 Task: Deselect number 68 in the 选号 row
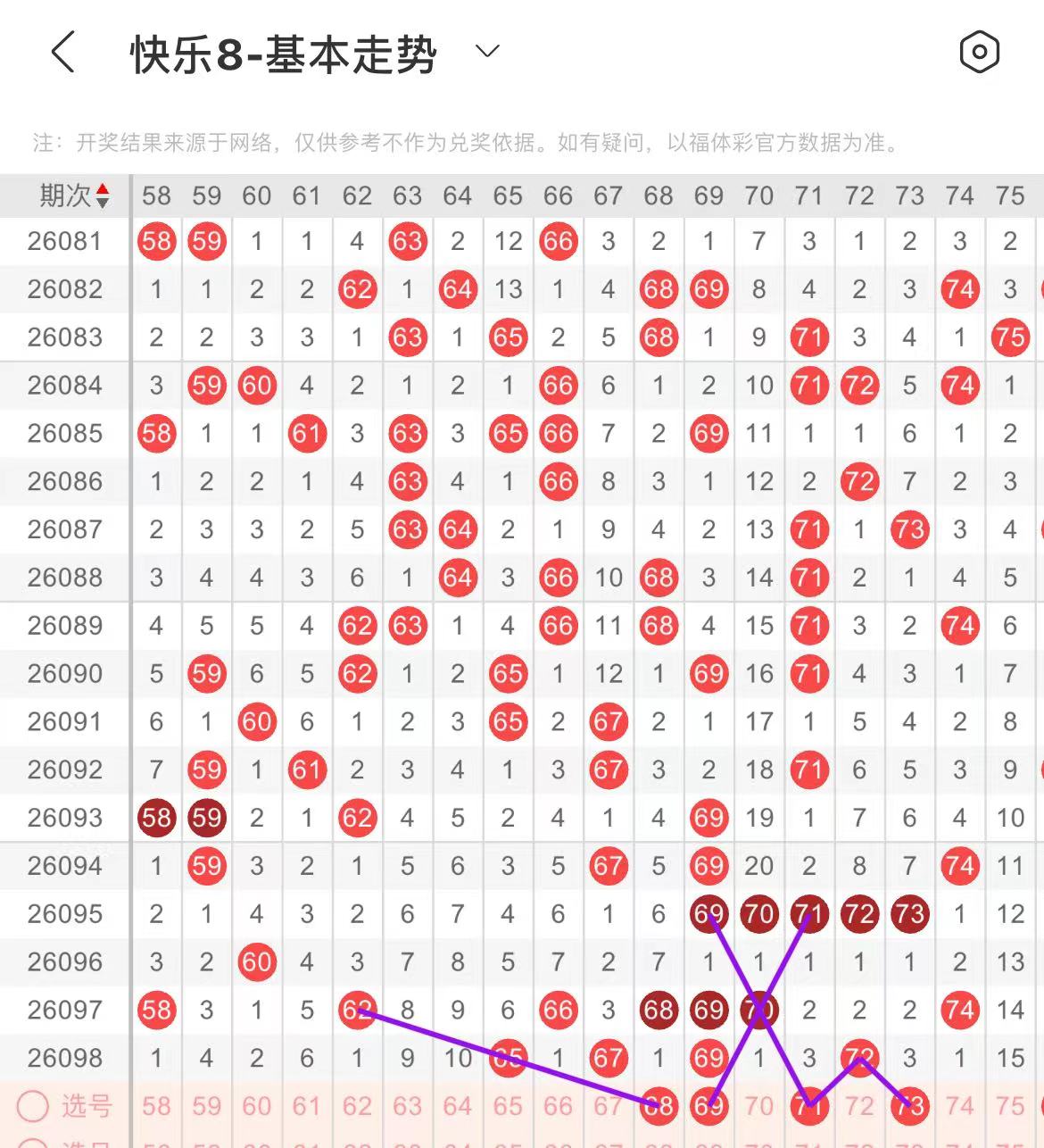659,1106
